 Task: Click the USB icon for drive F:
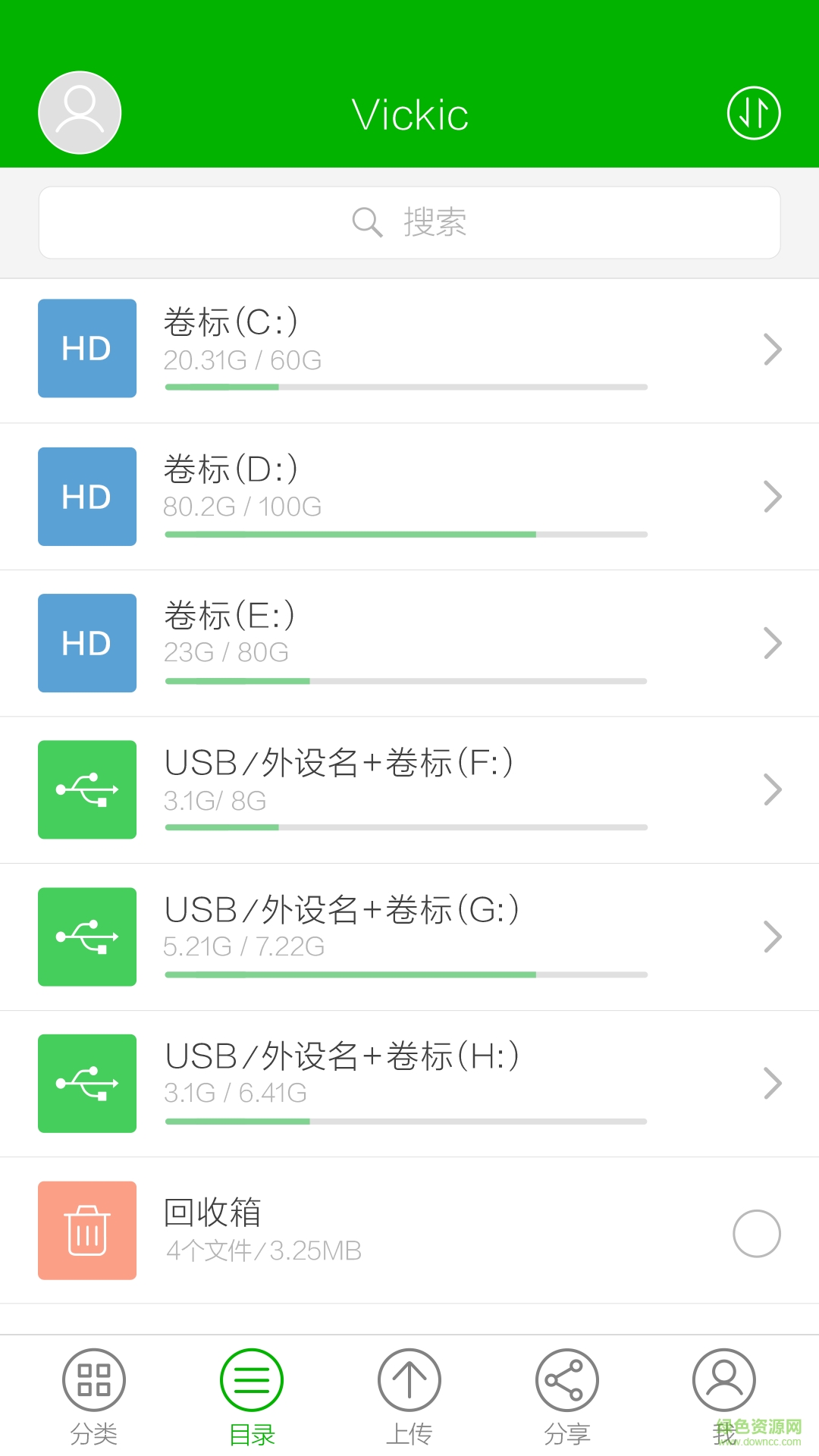coord(86,789)
